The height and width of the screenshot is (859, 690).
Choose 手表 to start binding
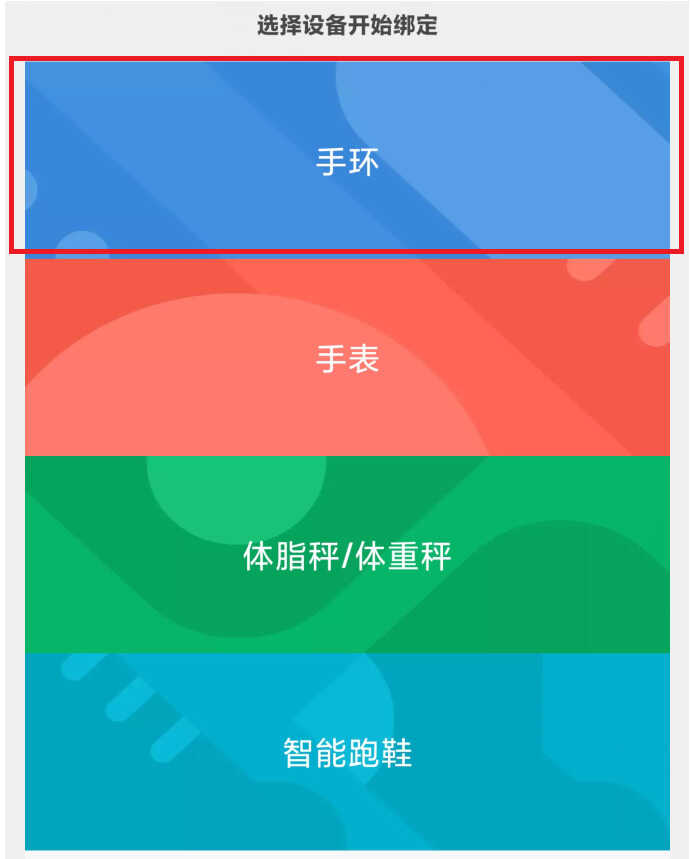coord(347,358)
